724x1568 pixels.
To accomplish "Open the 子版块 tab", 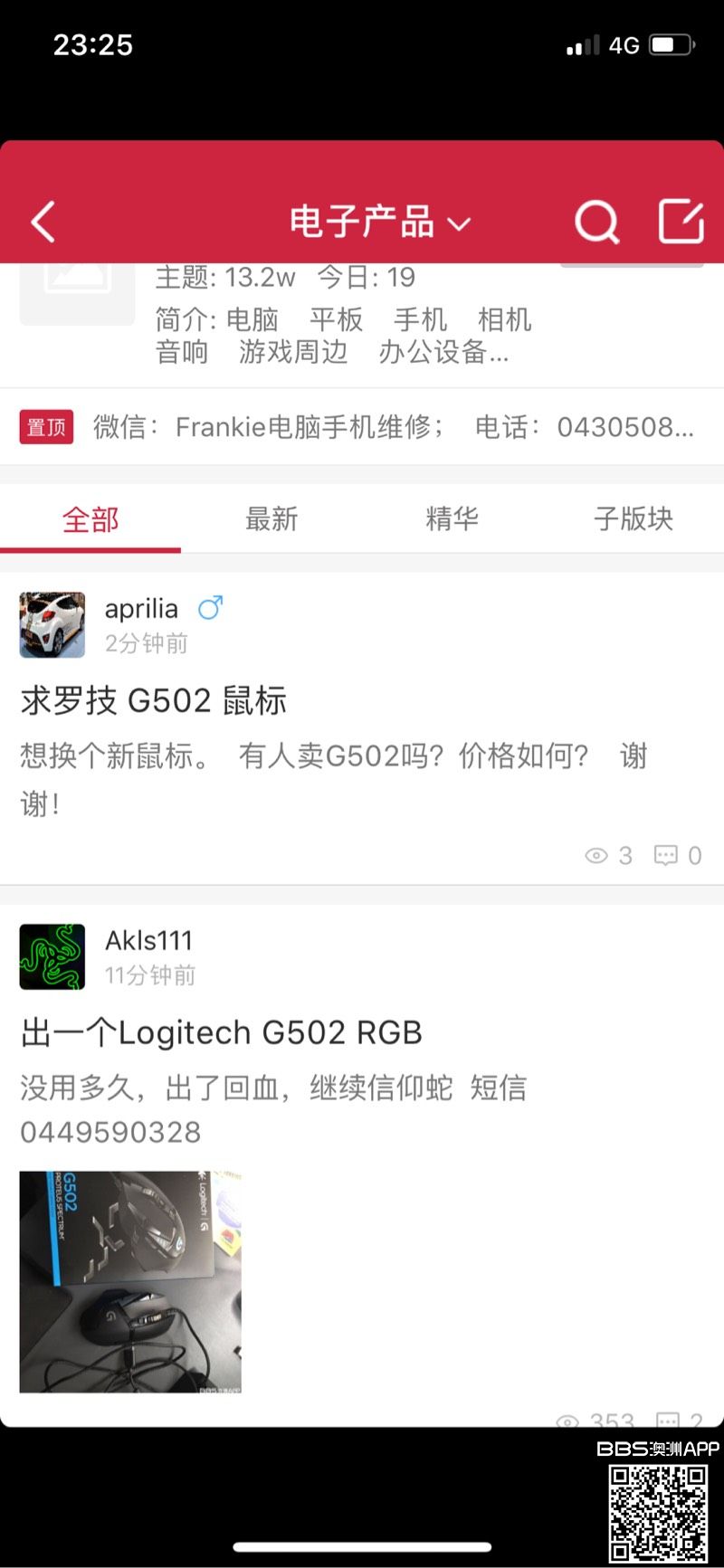I will click(x=633, y=519).
